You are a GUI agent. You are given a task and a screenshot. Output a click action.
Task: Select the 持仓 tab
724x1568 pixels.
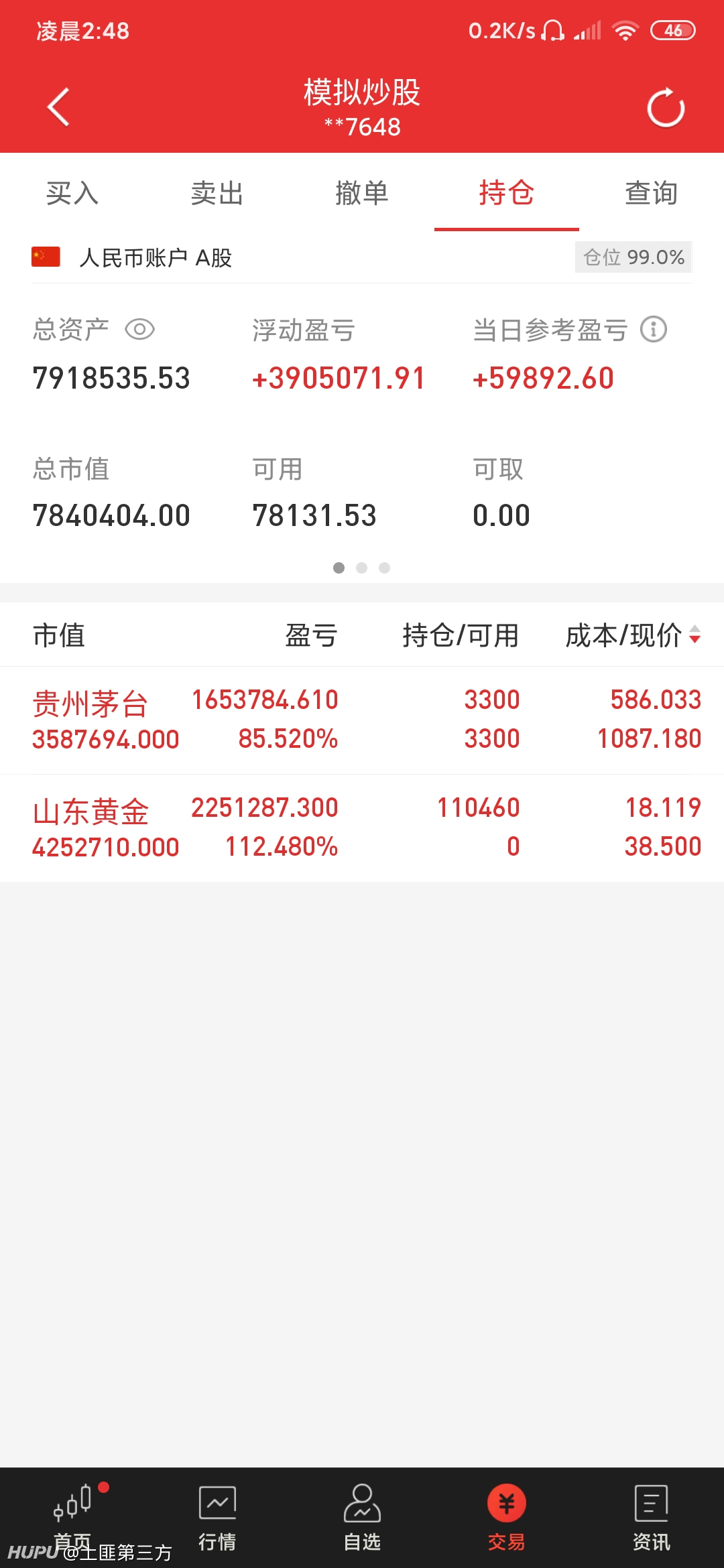pos(507,193)
